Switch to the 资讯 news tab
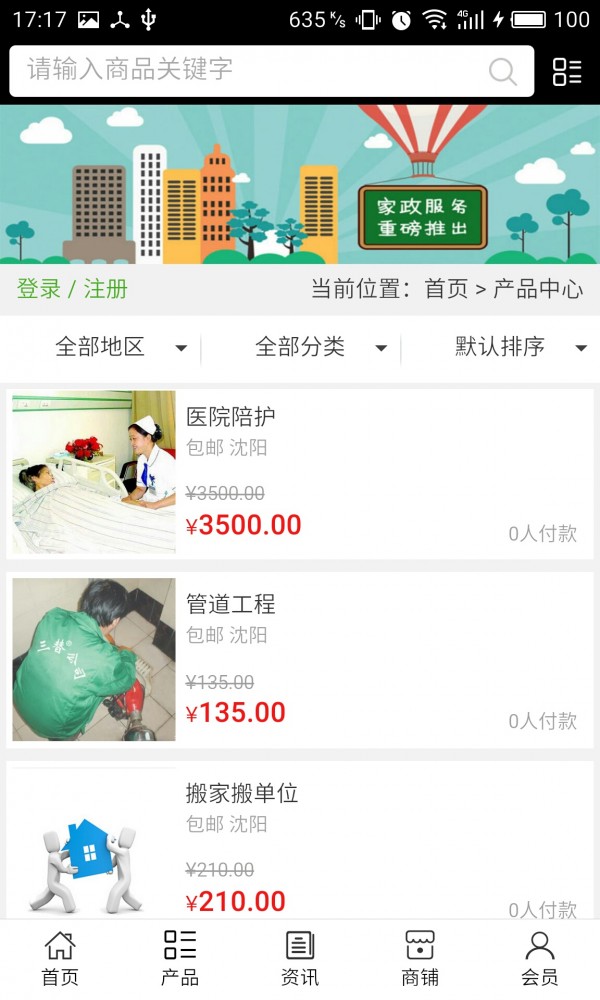This screenshot has height=1000, width=600. 300,958
